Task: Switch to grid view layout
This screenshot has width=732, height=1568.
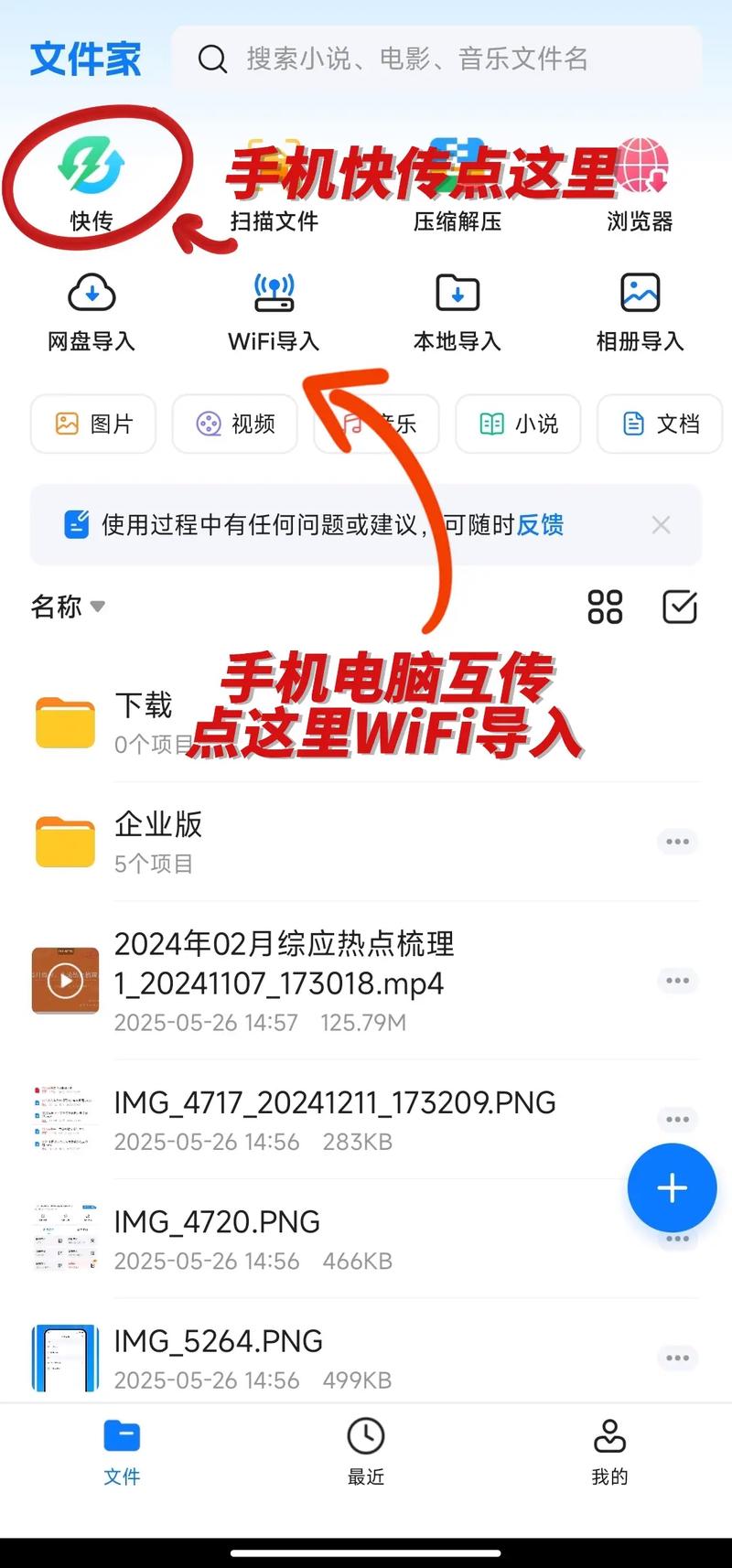Action: coord(604,606)
